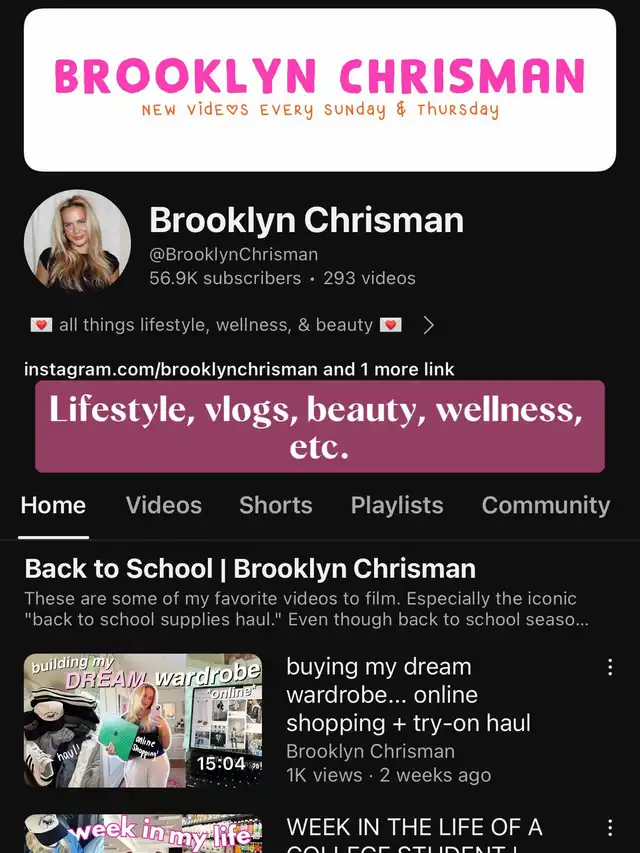Image resolution: width=640 pixels, height=853 pixels.
Task: Select the Home tab
Action: point(54,505)
